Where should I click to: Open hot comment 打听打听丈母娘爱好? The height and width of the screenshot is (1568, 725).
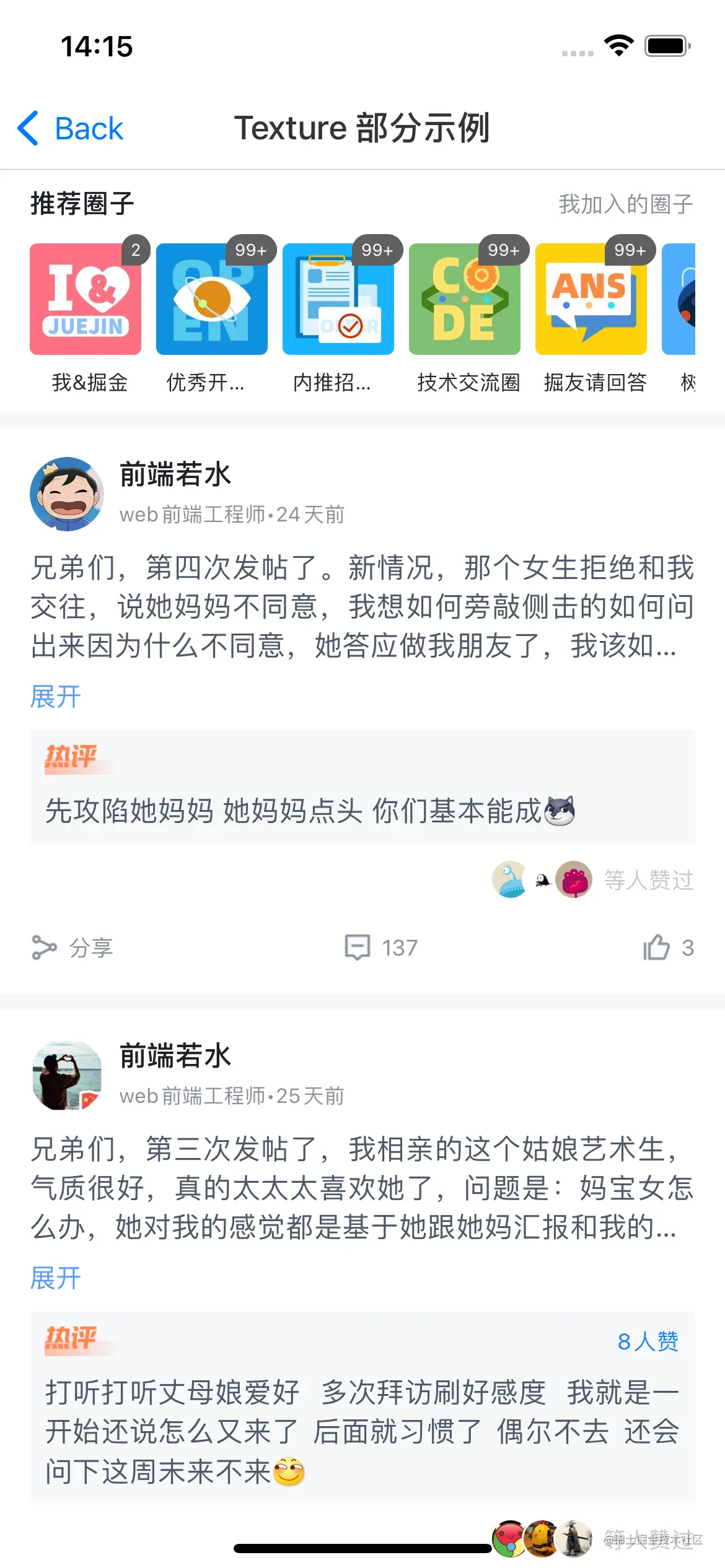[x=362, y=1431]
